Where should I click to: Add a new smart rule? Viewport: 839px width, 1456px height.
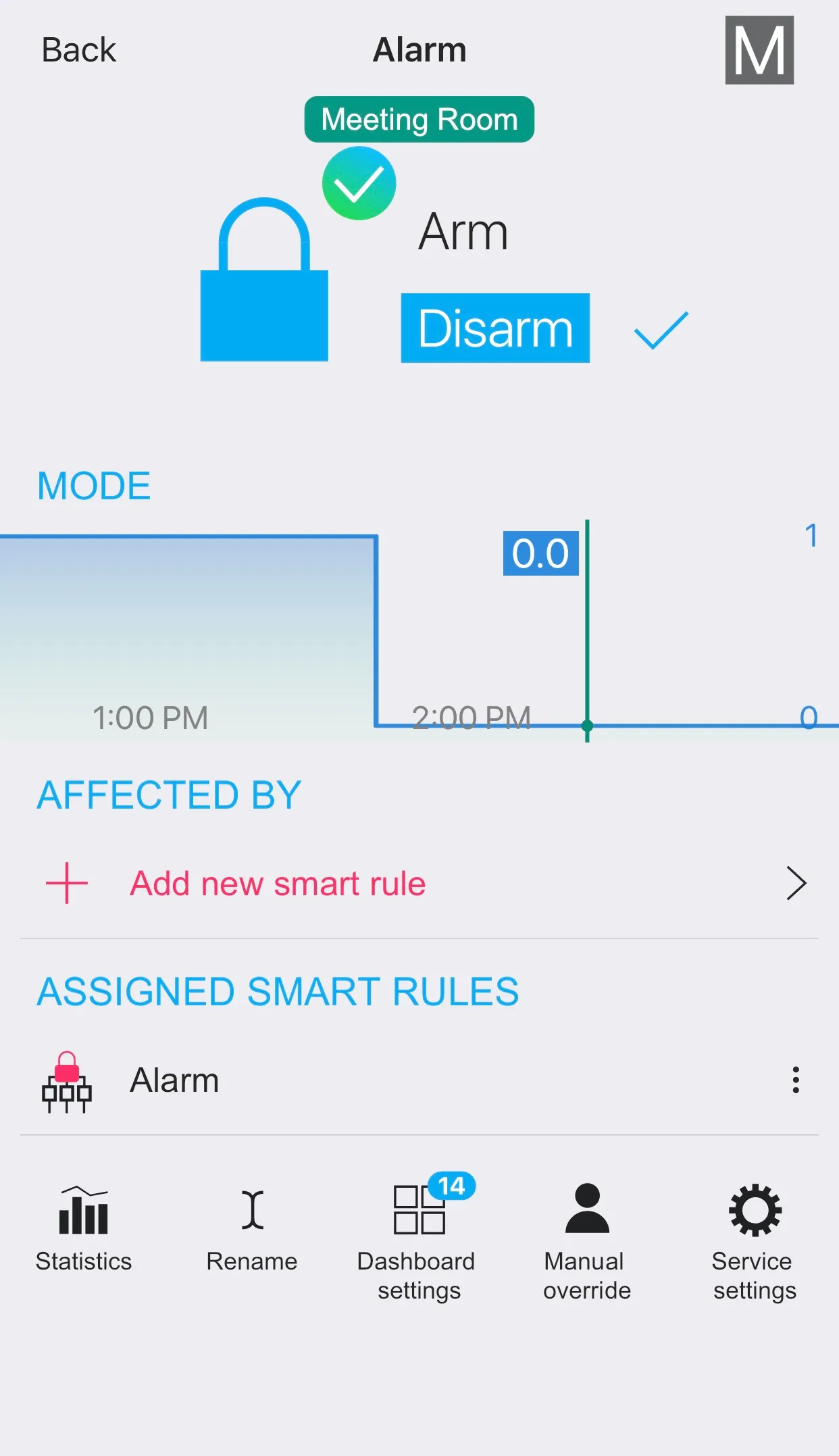278,883
